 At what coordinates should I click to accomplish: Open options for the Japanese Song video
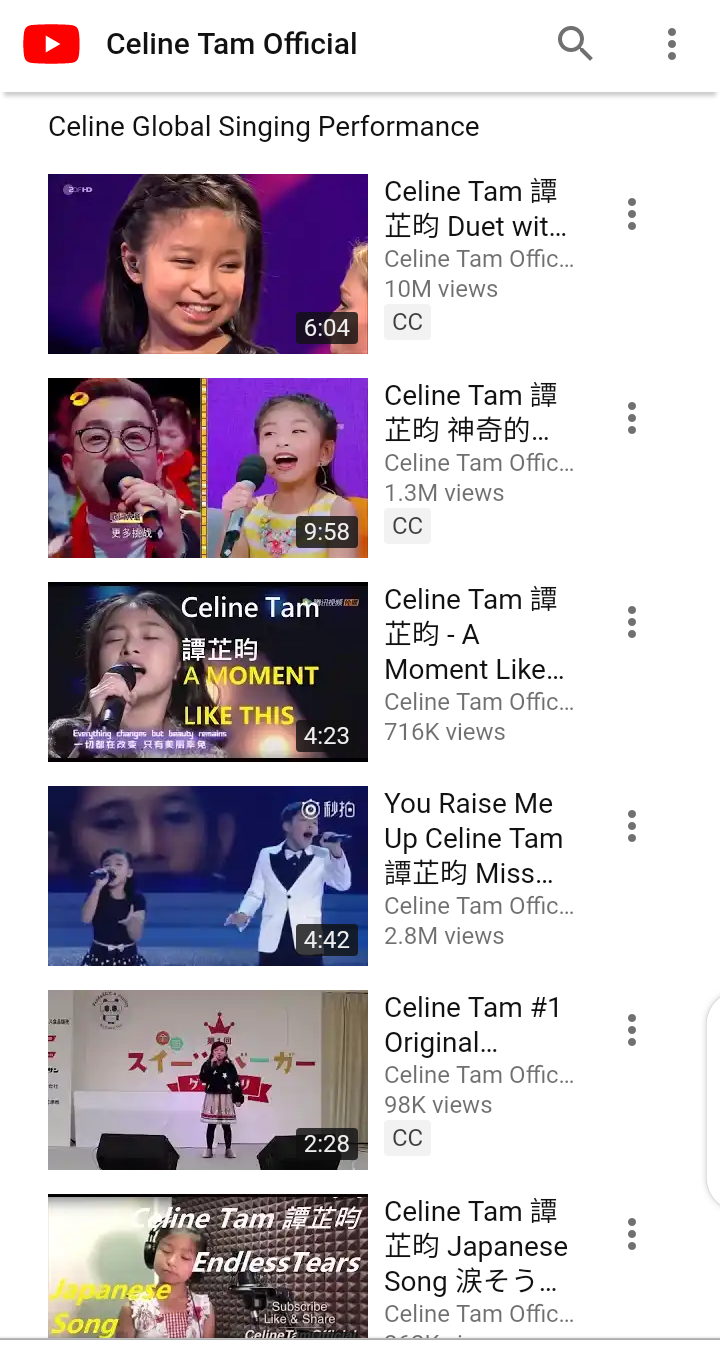pos(632,1234)
